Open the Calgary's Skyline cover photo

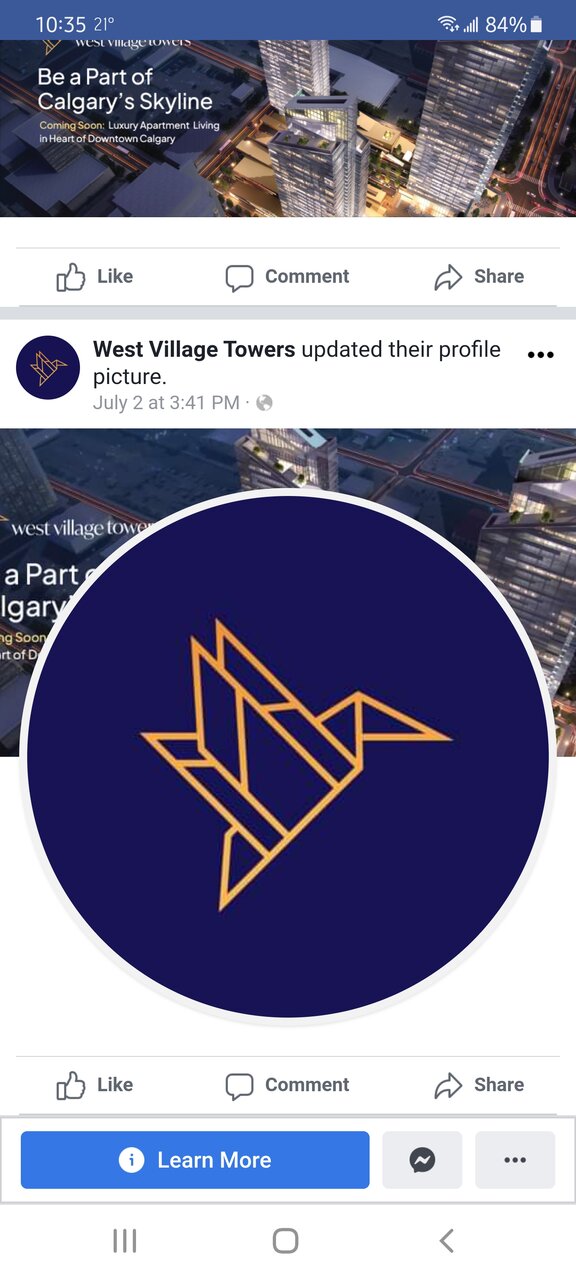[x=288, y=128]
